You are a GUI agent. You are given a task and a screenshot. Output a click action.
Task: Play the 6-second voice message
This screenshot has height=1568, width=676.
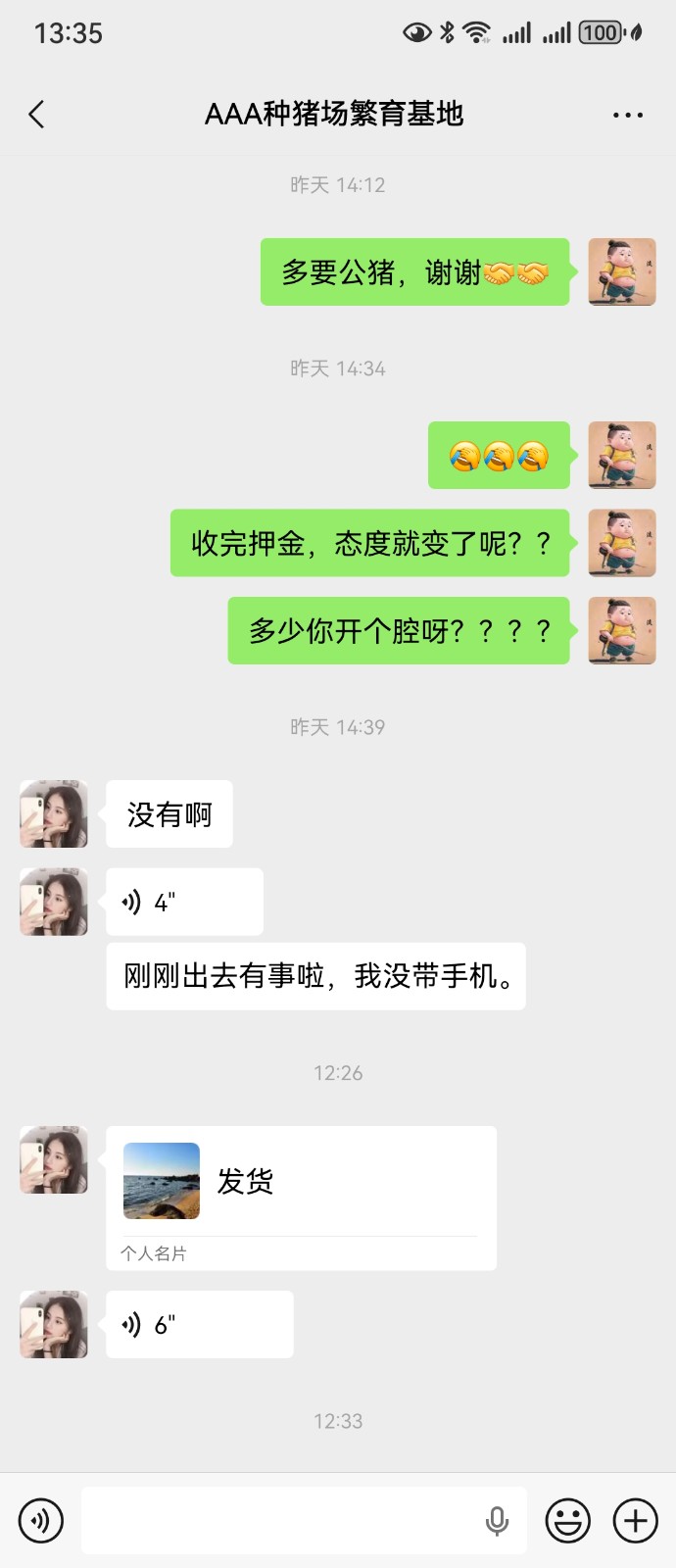[199, 1325]
